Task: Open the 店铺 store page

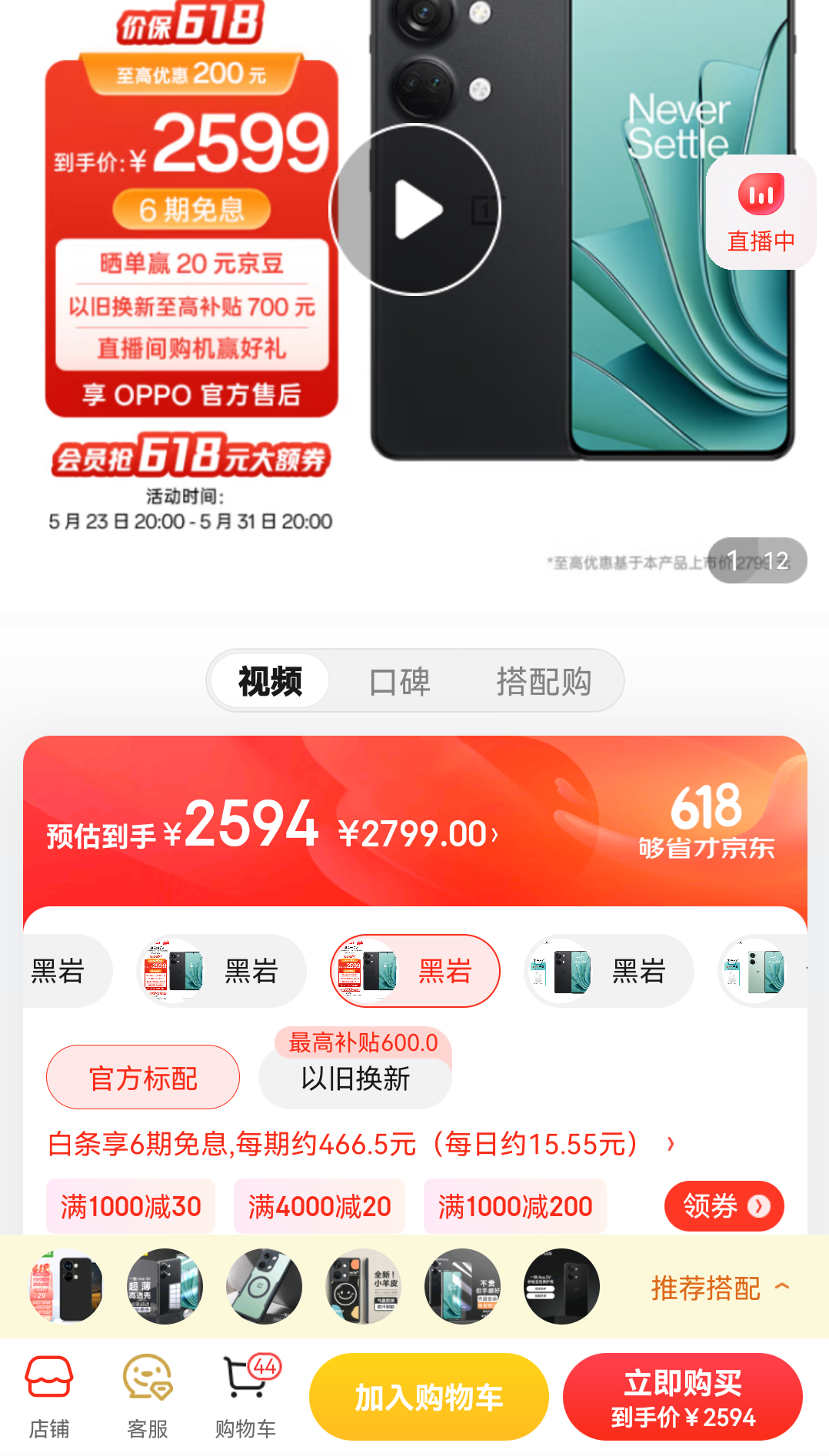Action: [49, 1397]
